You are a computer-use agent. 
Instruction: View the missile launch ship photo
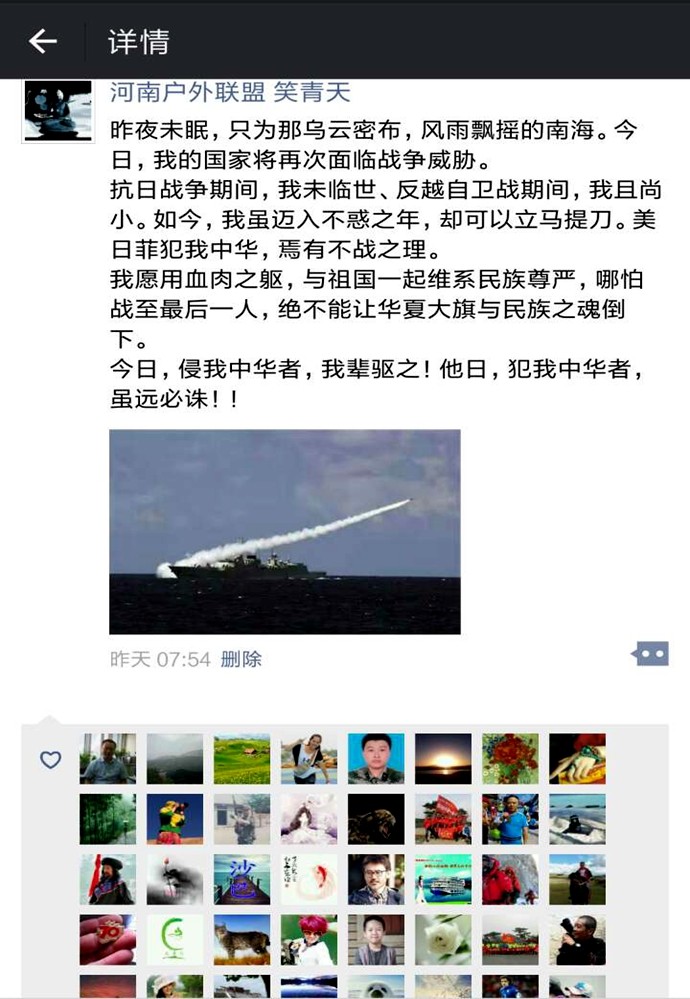pyautogui.click(x=284, y=531)
